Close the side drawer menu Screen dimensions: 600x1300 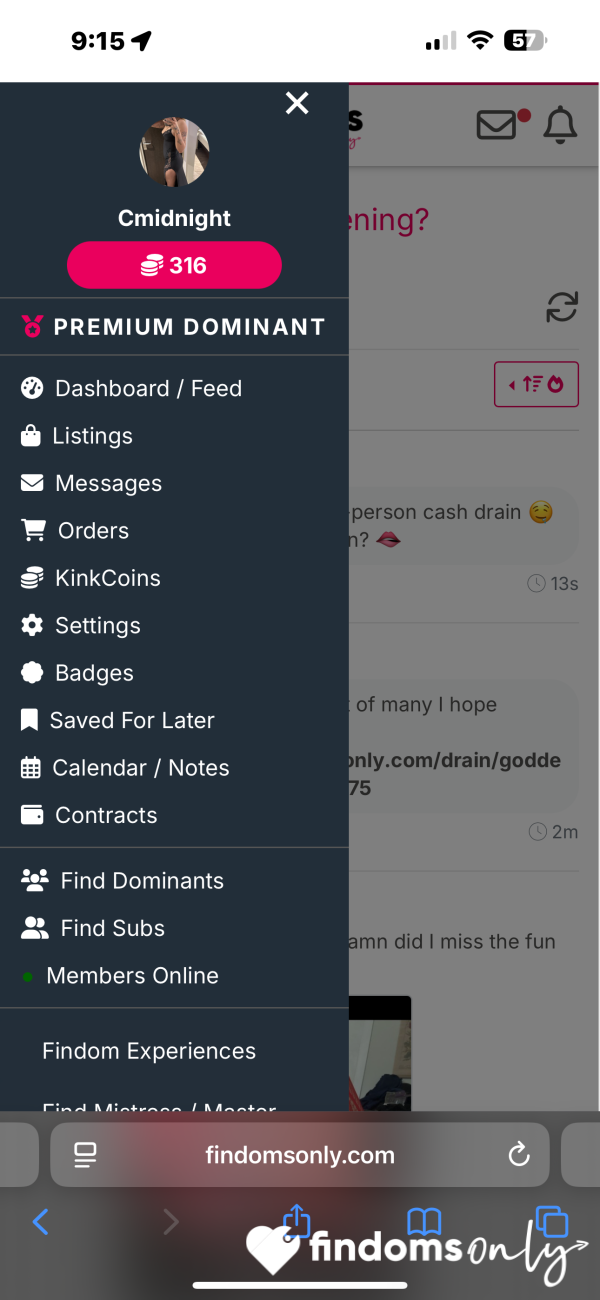[297, 103]
